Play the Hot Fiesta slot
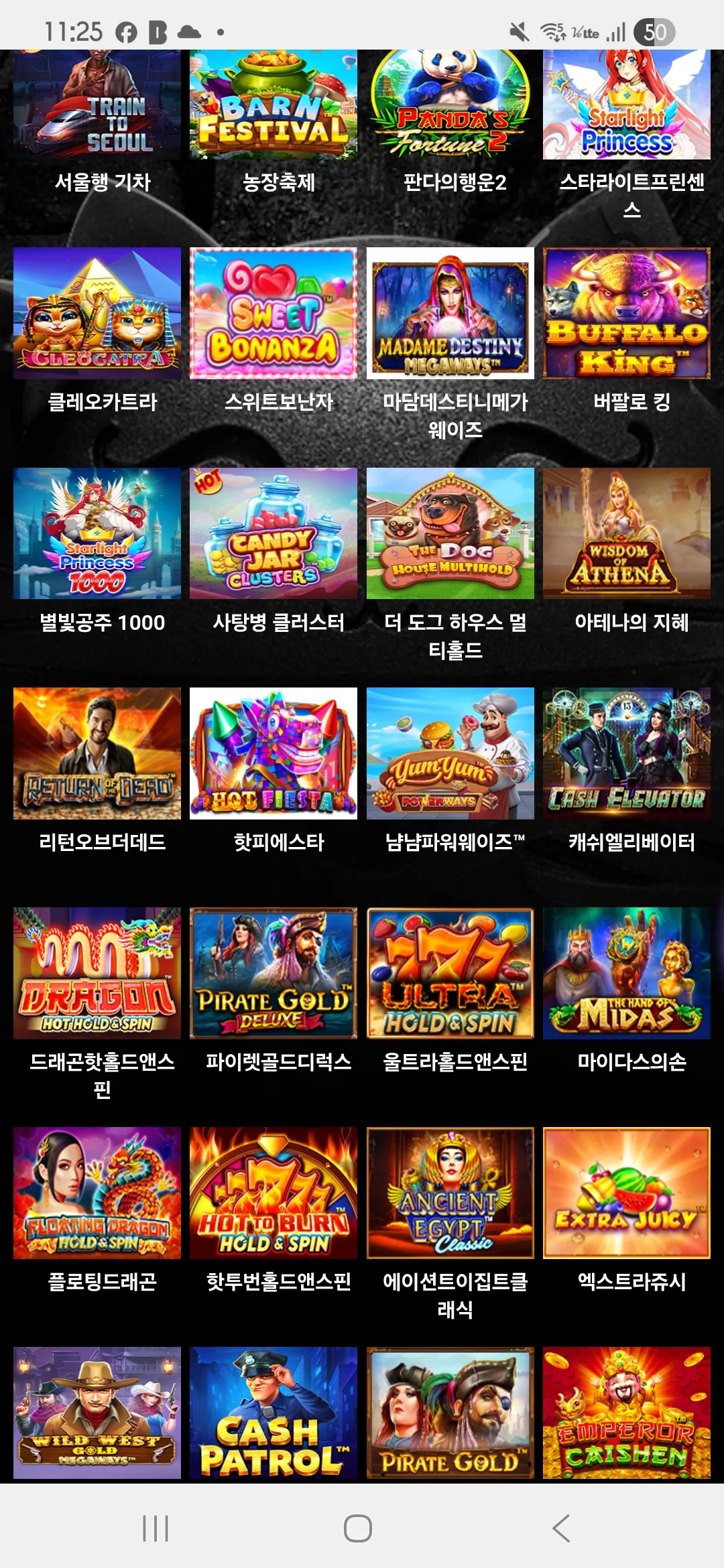This screenshot has width=724, height=1568. pos(274,753)
